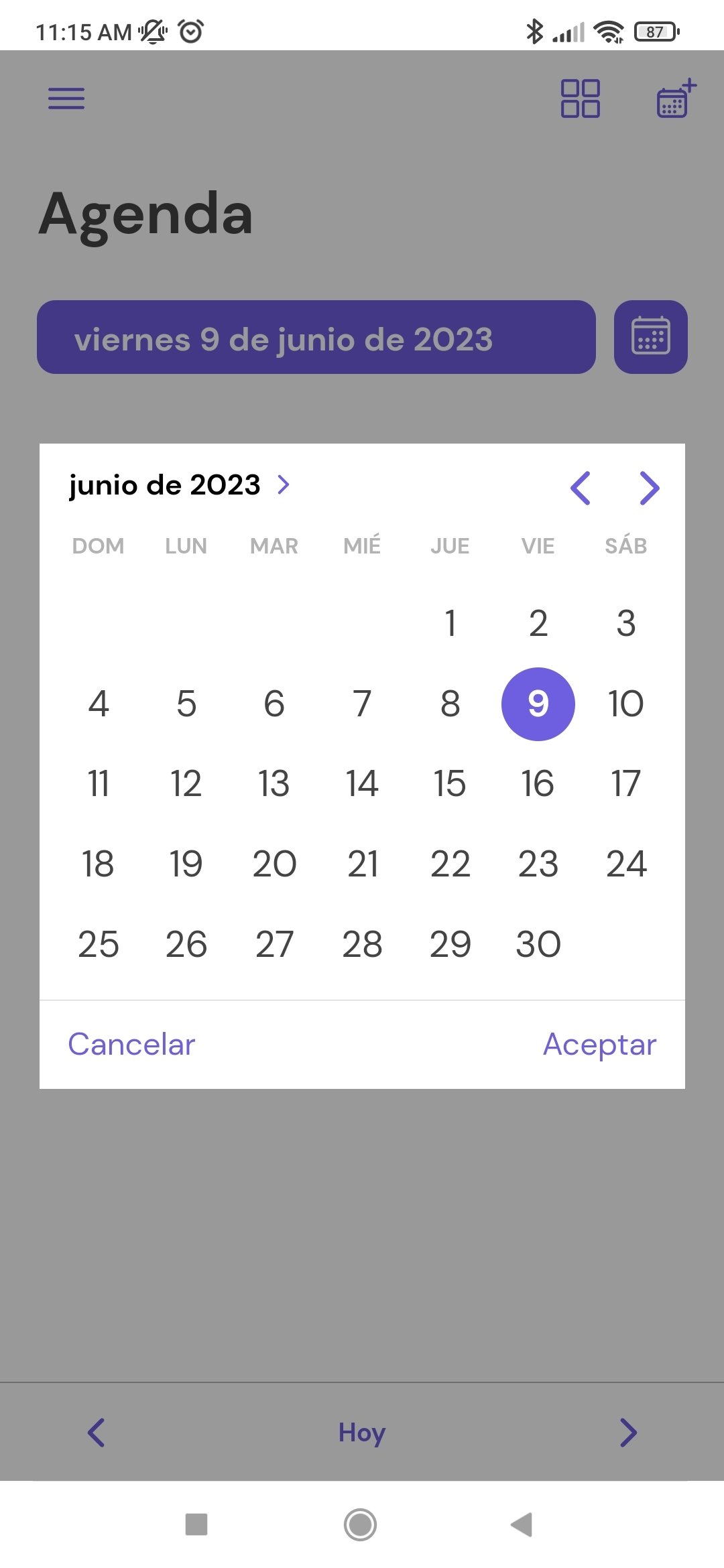Viewport: 724px width, 1568px height.
Task: Tap day 4 in the calendar
Action: coord(98,704)
